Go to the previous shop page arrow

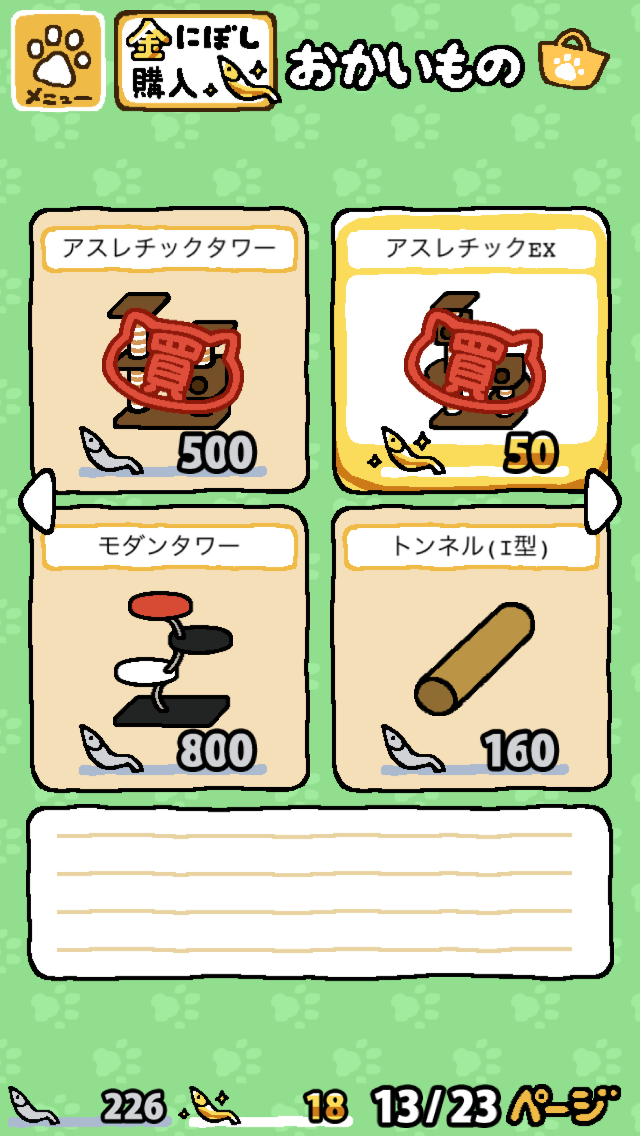[36, 499]
